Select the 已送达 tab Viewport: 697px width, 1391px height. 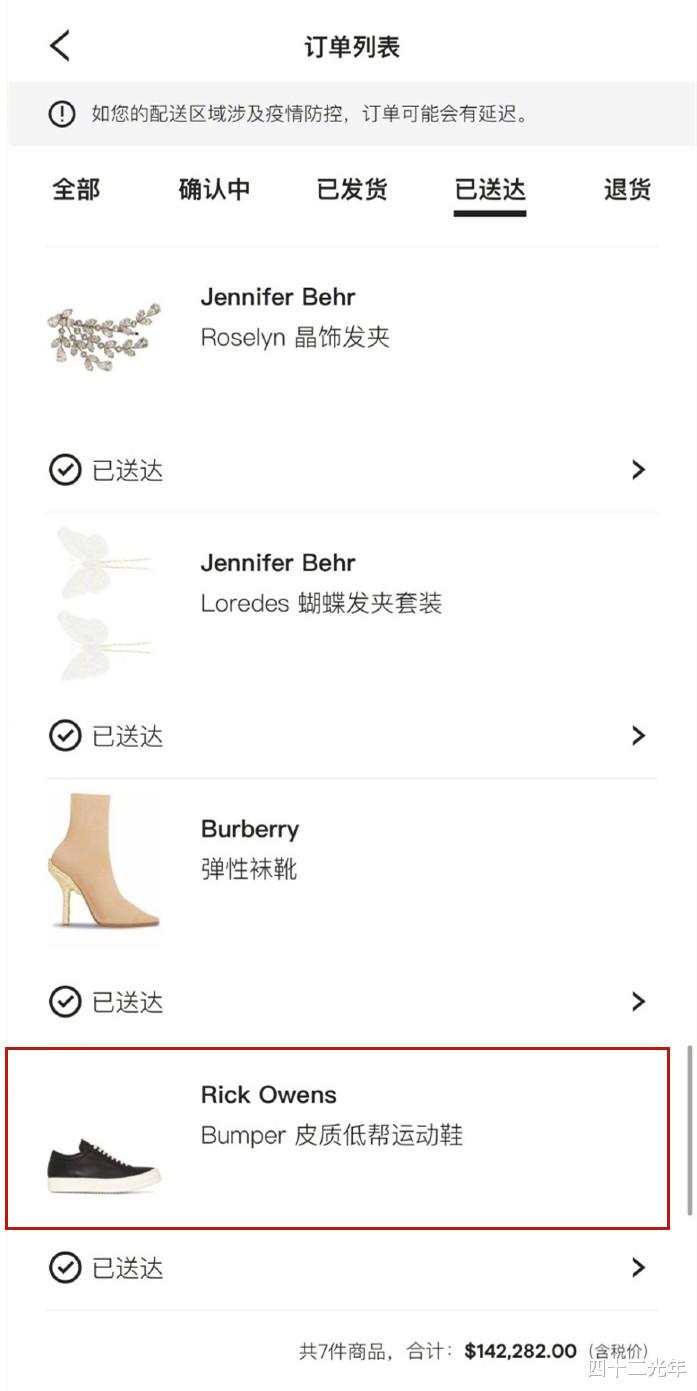[490, 189]
